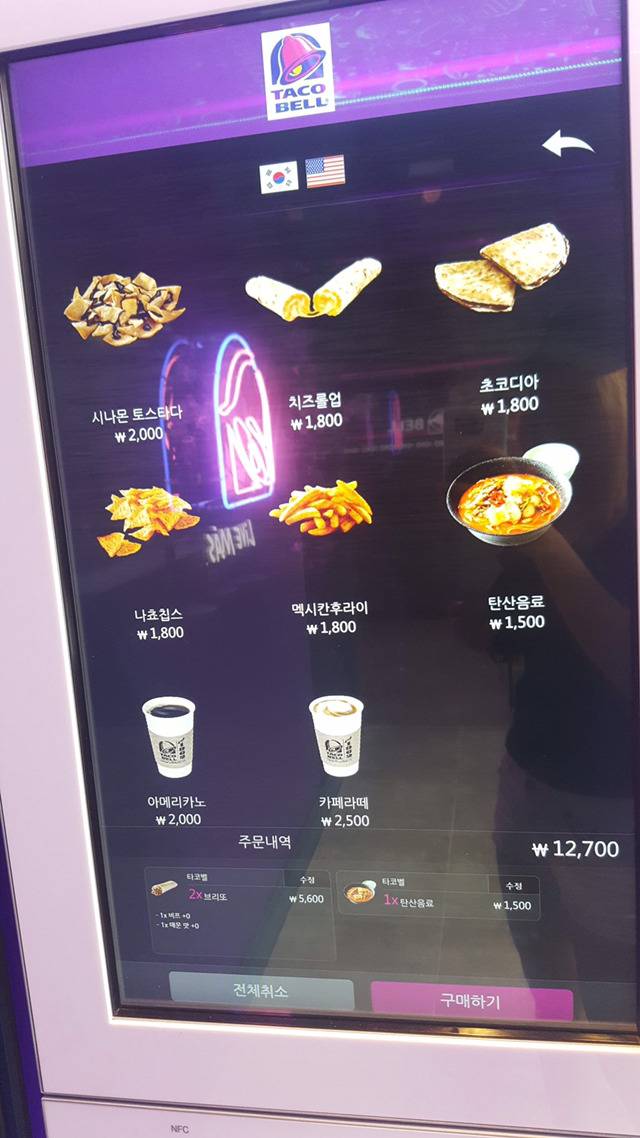The image size is (640, 1138).
Task: Switch language to the US flag
Action: click(325, 172)
